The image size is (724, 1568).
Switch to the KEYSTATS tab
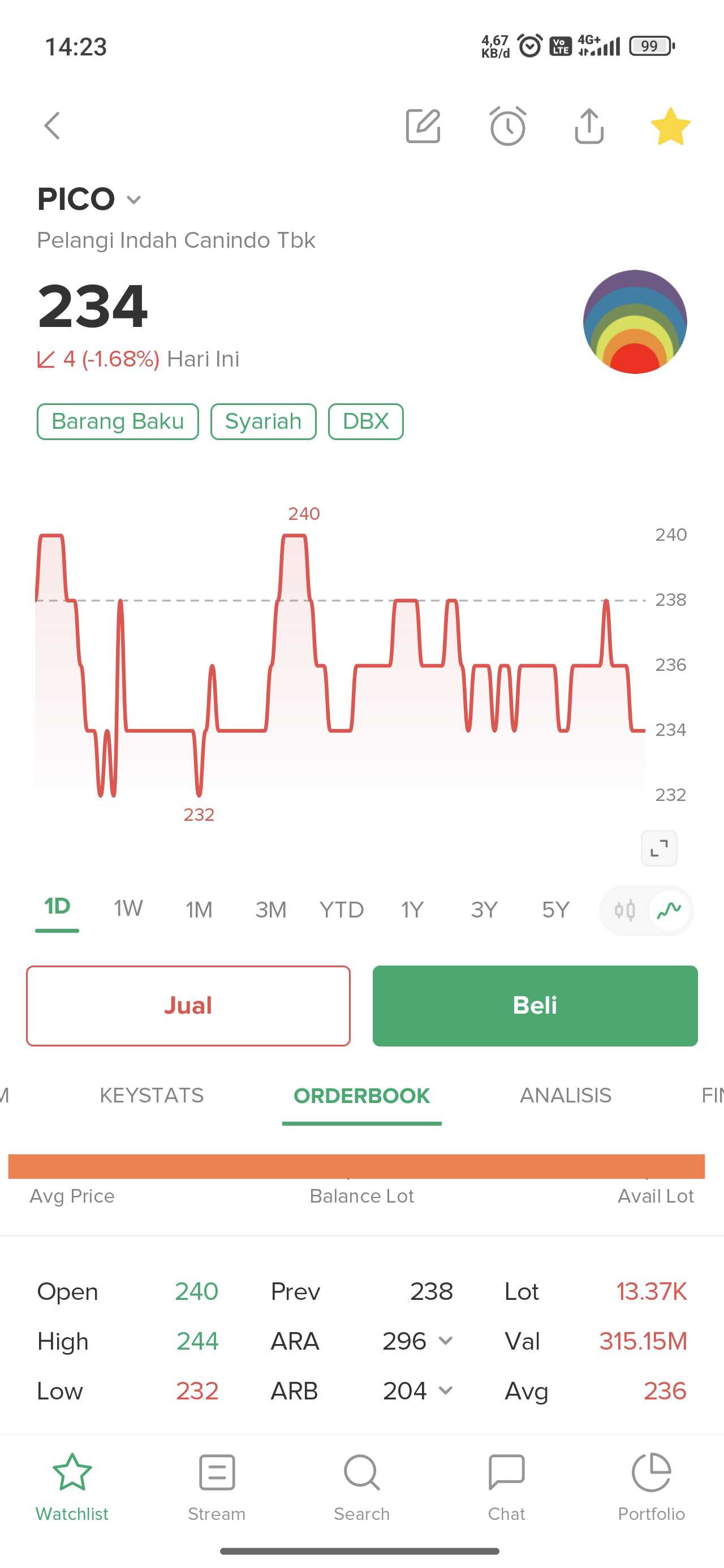tap(152, 1096)
